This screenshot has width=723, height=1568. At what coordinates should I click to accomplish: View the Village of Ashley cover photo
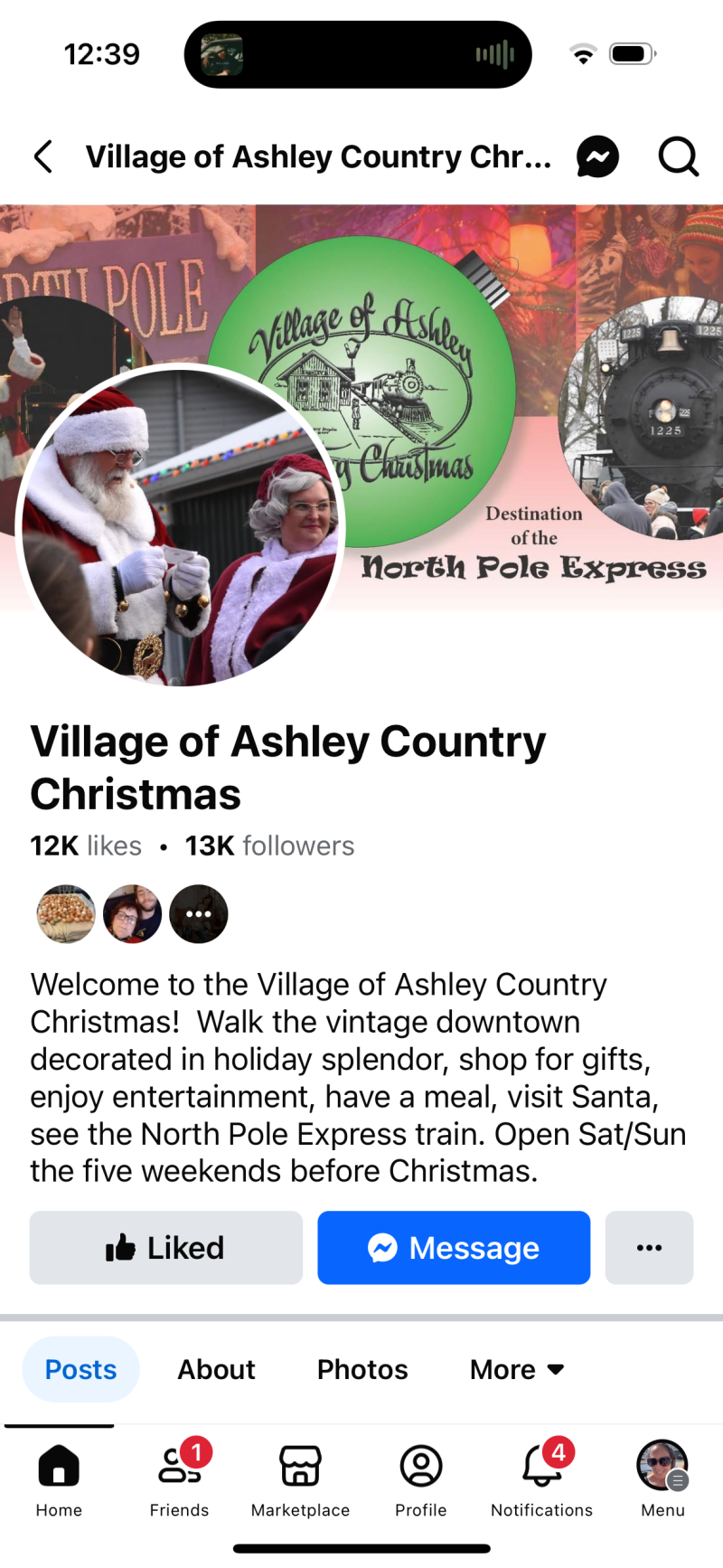click(x=506, y=298)
